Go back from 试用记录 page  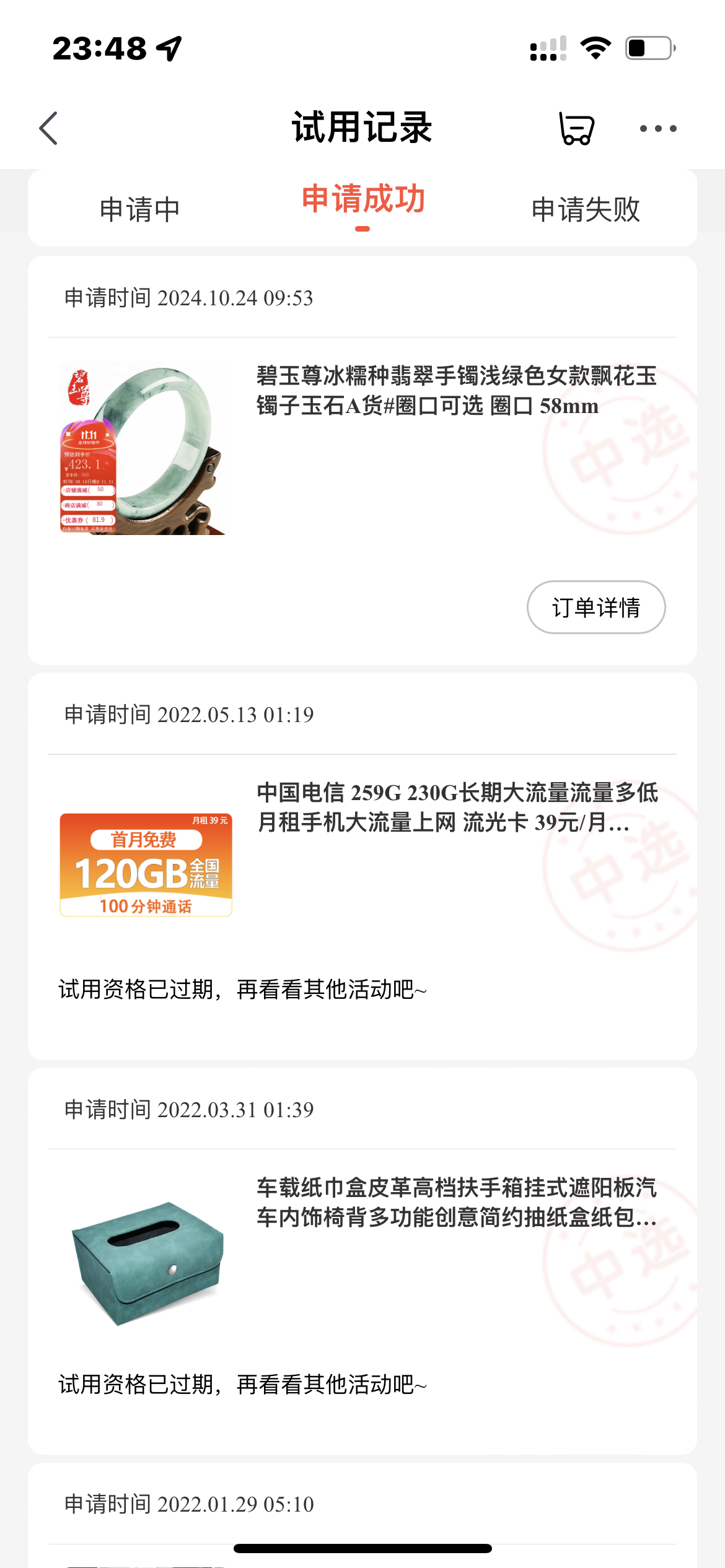[x=48, y=128]
